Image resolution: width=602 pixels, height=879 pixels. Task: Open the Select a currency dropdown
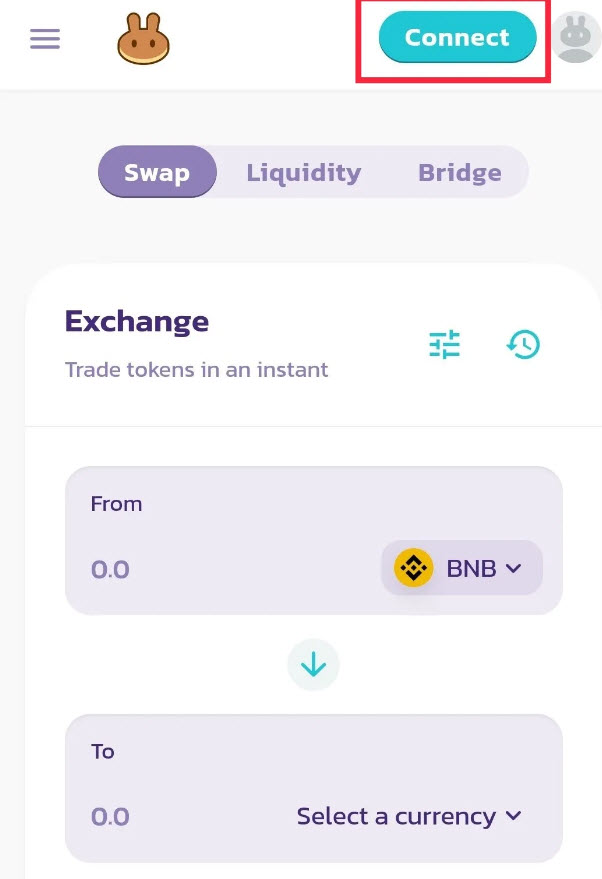409,816
